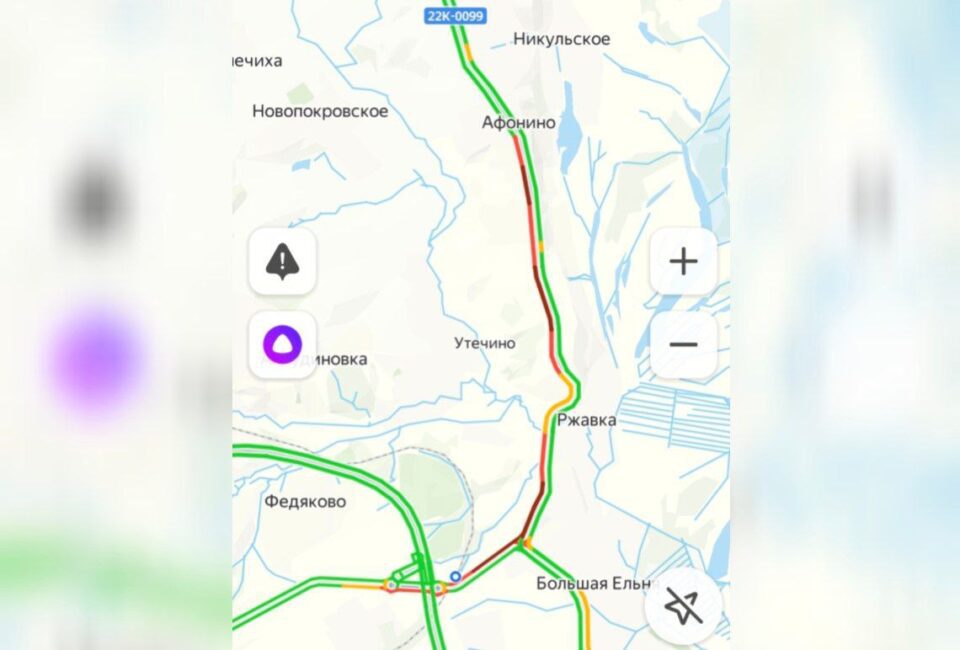
Task: Tap the my-location arrow button
Action: coord(684,607)
